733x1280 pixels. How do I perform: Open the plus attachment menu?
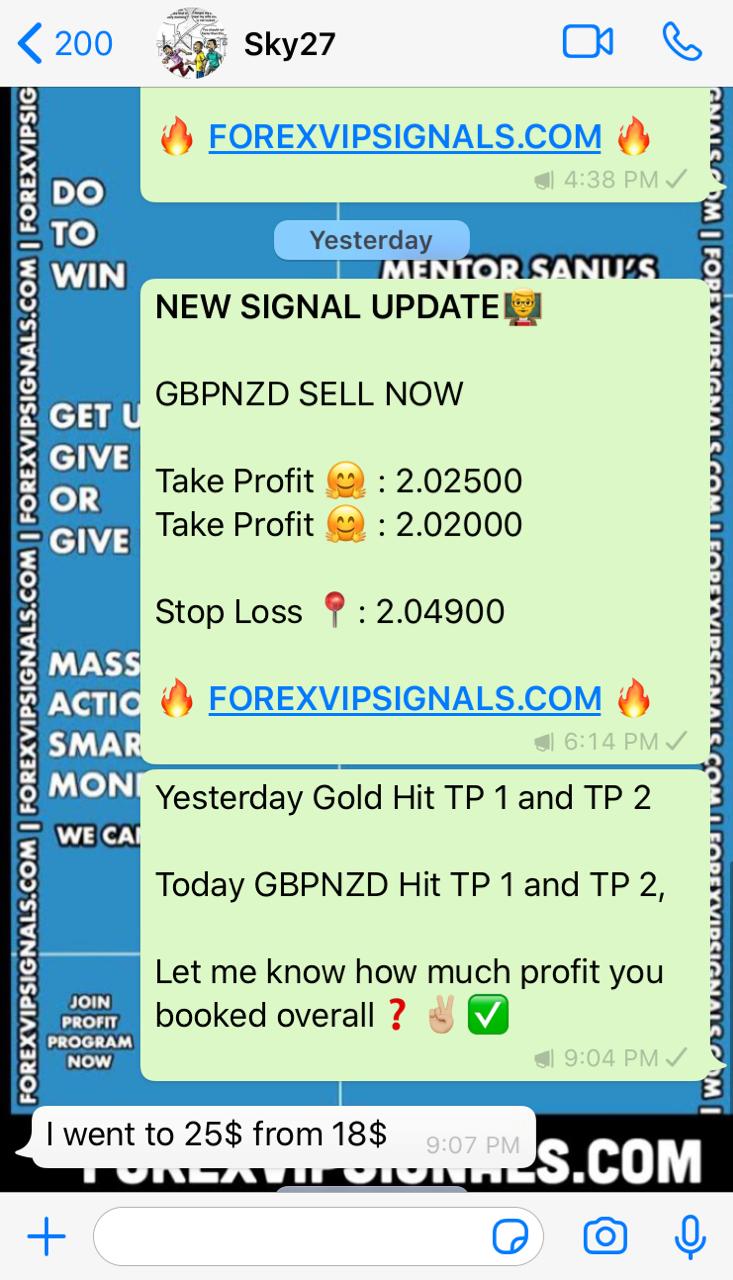[x=46, y=1238]
